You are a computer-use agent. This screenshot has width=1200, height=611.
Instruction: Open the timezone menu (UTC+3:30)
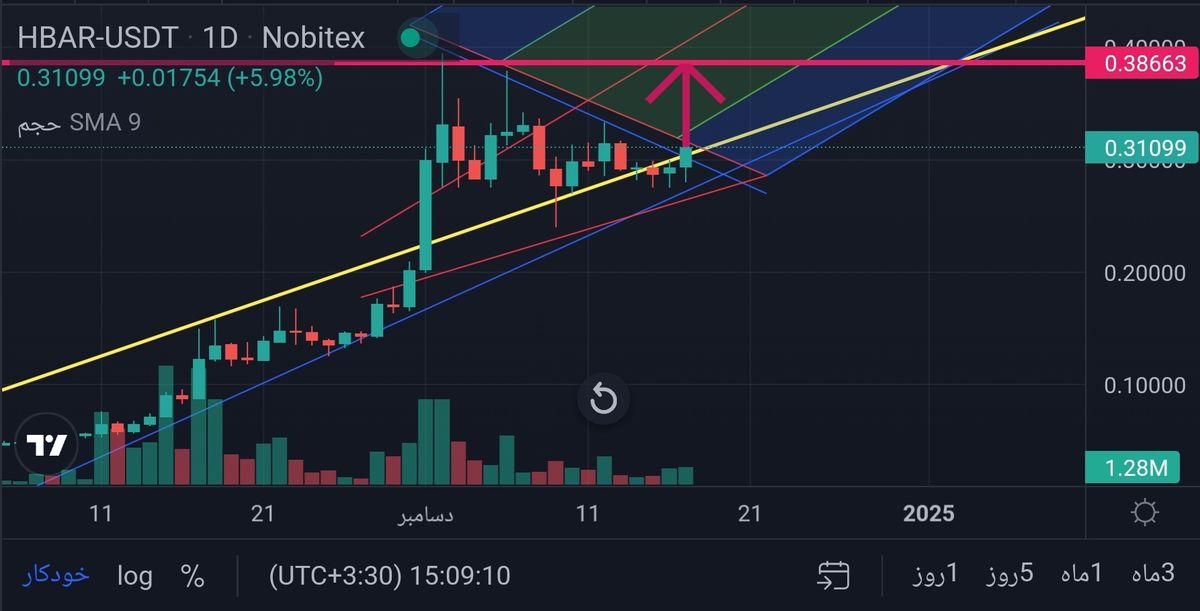tap(390, 576)
